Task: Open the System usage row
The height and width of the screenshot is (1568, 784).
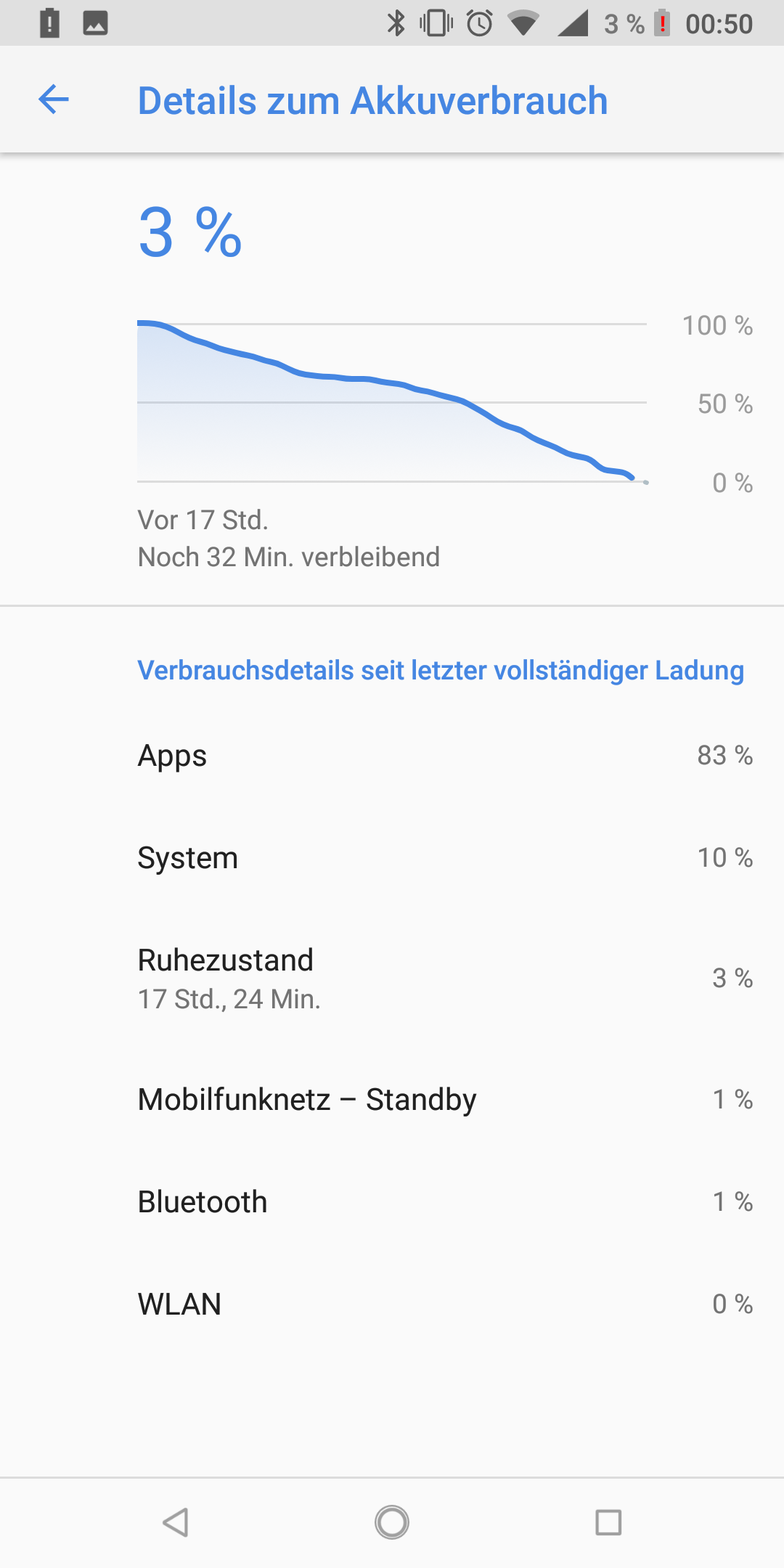Action: point(392,858)
